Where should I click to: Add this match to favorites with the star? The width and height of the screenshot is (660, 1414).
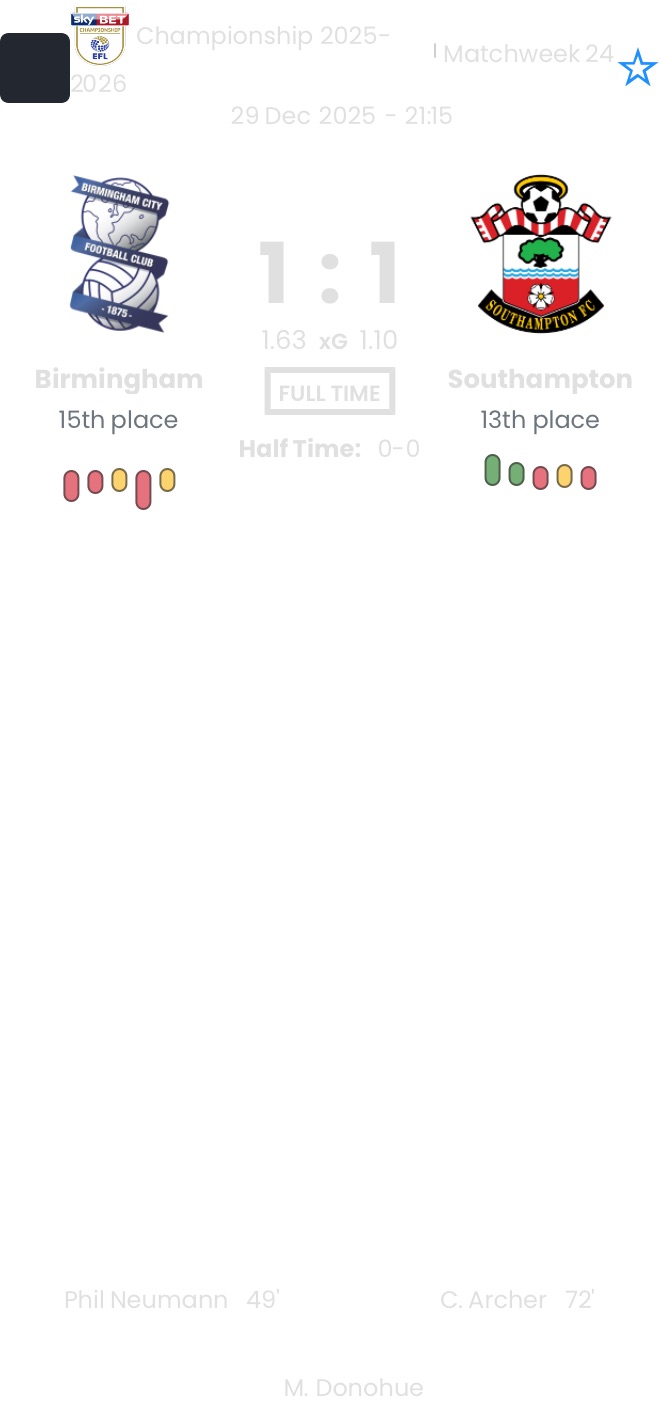[x=637, y=69]
